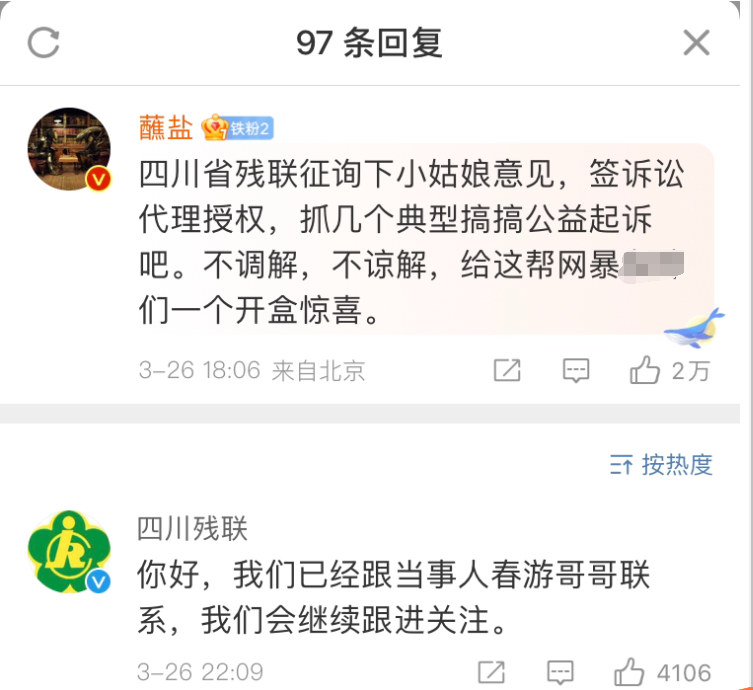This screenshot has height=690, width=753.
Task: Reply to 四川残联's comment
Action: (x=561, y=671)
